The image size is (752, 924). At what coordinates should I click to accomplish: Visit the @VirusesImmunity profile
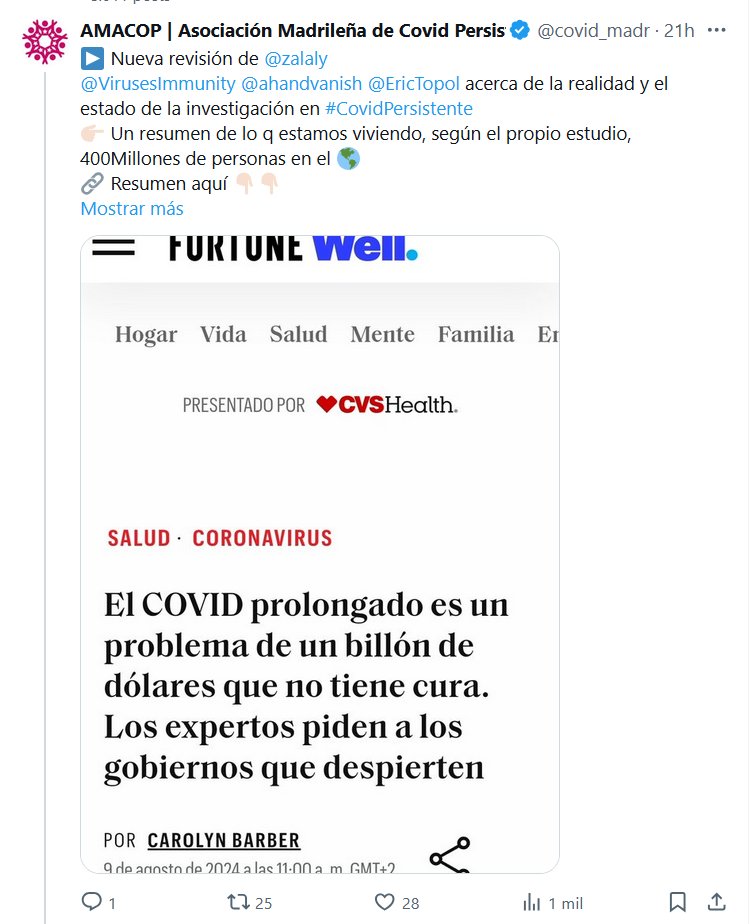pyautogui.click(x=158, y=84)
